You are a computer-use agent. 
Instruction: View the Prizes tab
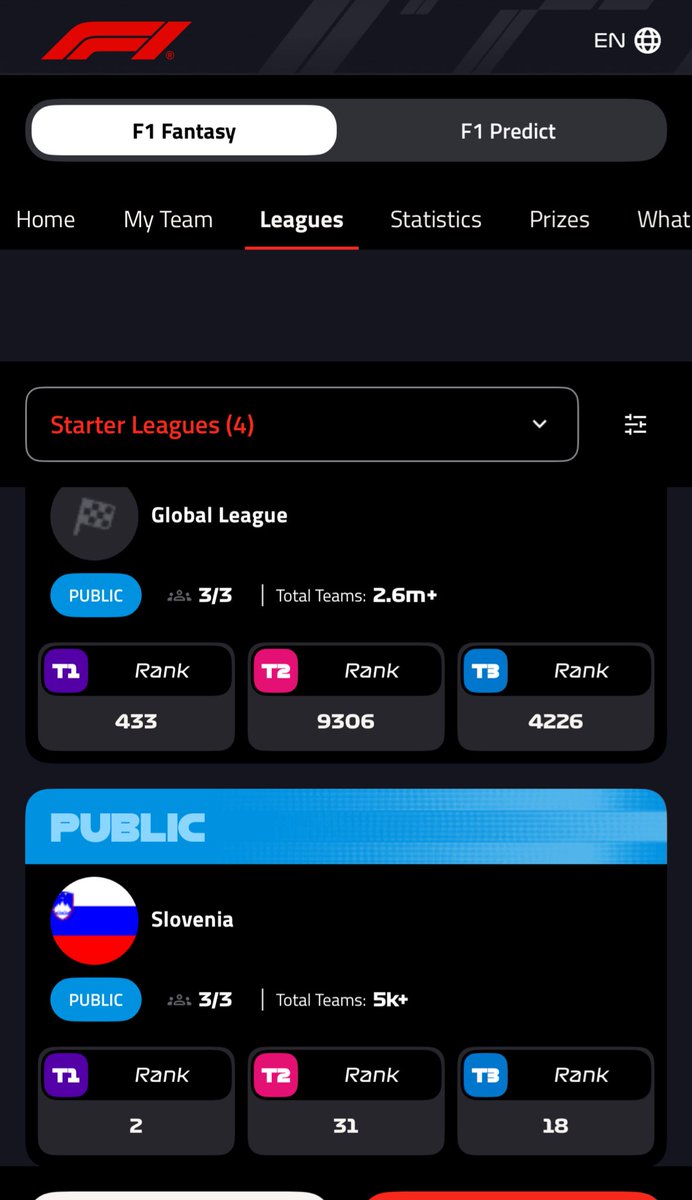pyautogui.click(x=559, y=220)
